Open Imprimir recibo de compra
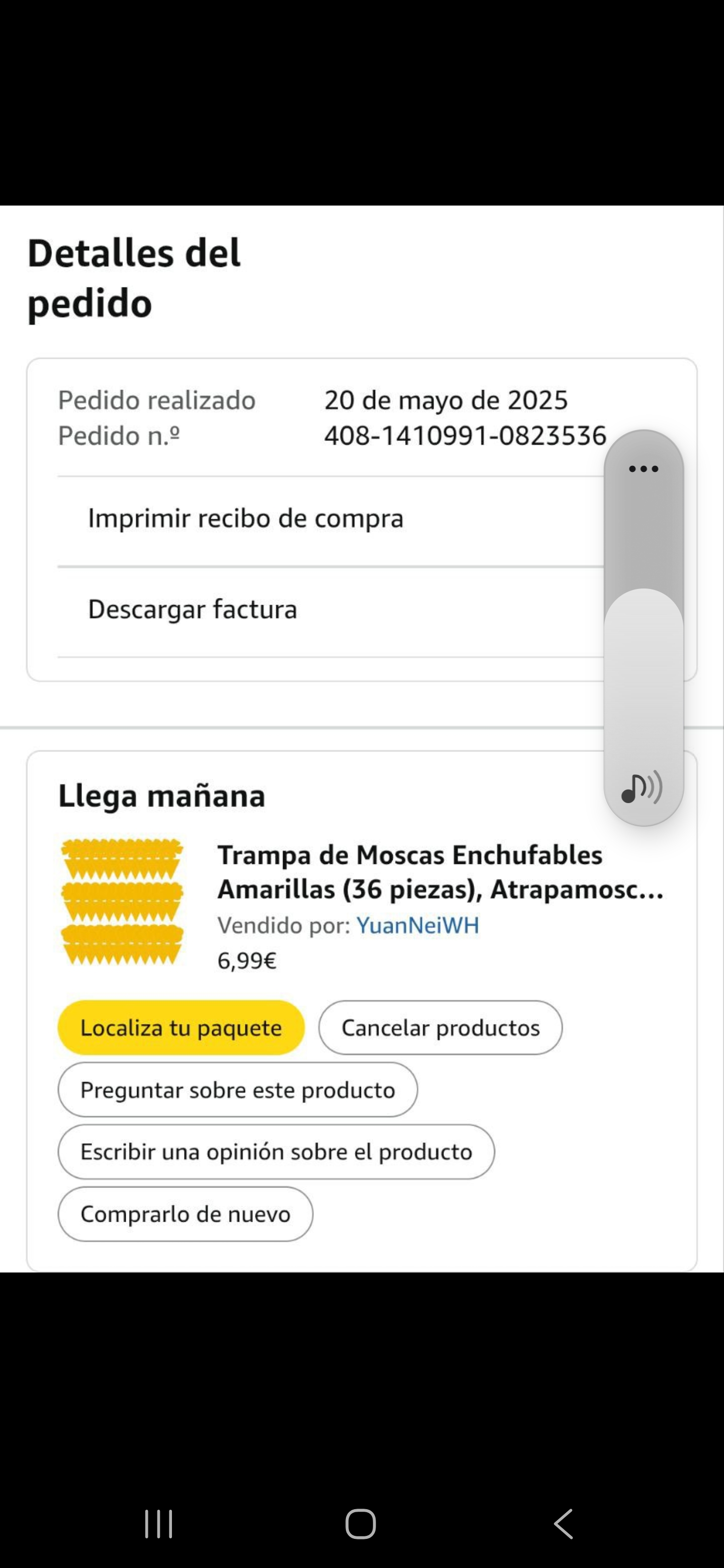The width and height of the screenshot is (724, 1568). [x=245, y=519]
